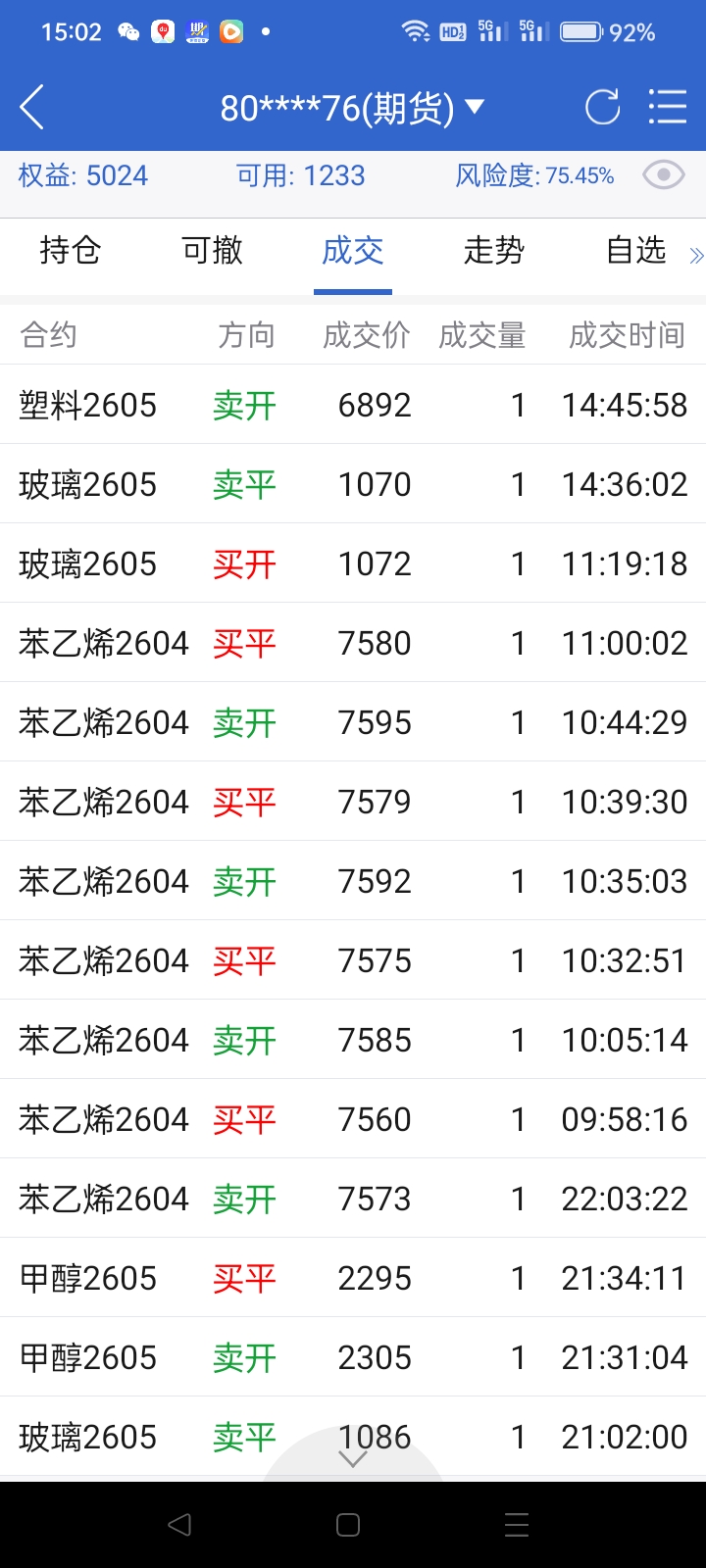Toggle the eye icon to hide account balances
The width and height of the screenshot is (706, 1568).
pos(663,174)
